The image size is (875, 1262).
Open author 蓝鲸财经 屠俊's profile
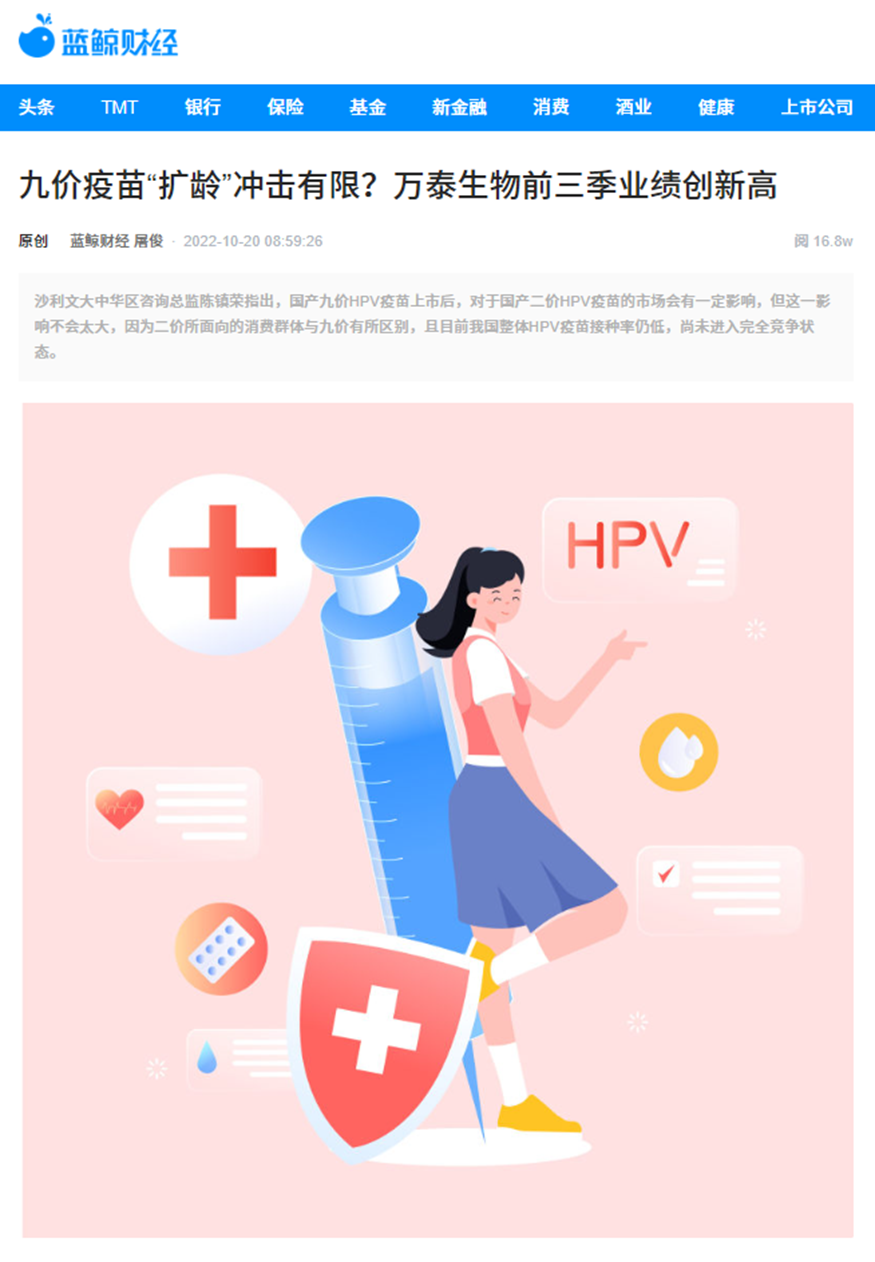pos(116,241)
